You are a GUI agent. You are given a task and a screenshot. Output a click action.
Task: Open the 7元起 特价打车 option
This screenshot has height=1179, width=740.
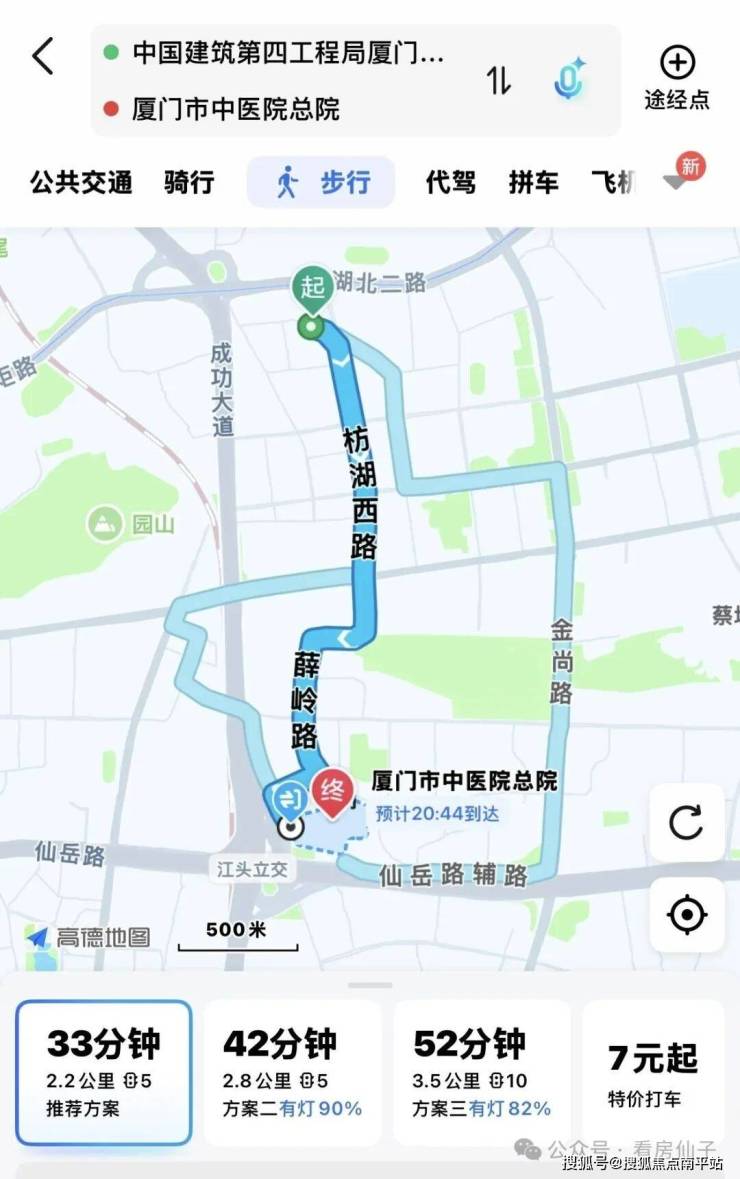coord(653,1071)
